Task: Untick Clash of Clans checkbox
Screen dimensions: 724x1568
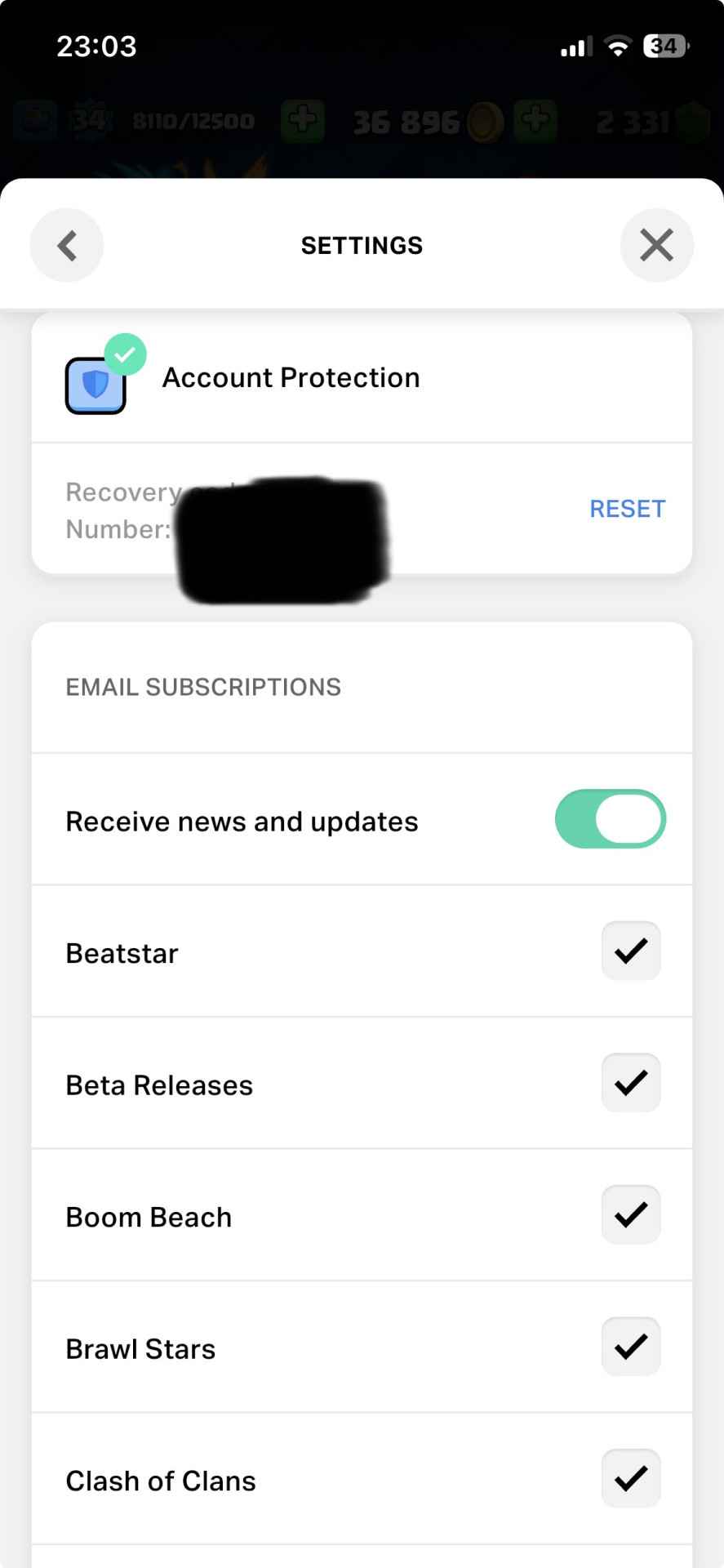Action: point(630,1478)
